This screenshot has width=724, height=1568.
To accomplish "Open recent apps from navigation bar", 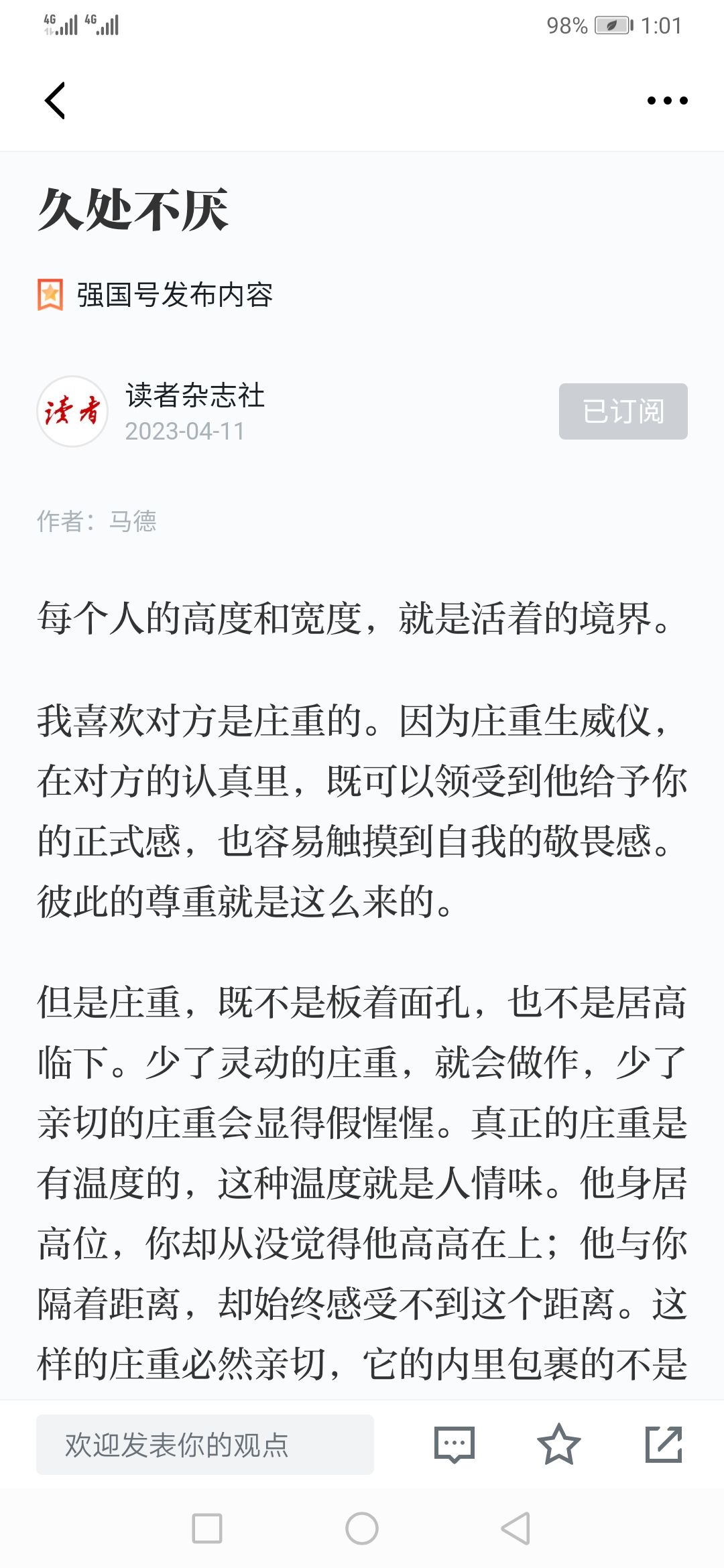I will pyautogui.click(x=207, y=1528).
